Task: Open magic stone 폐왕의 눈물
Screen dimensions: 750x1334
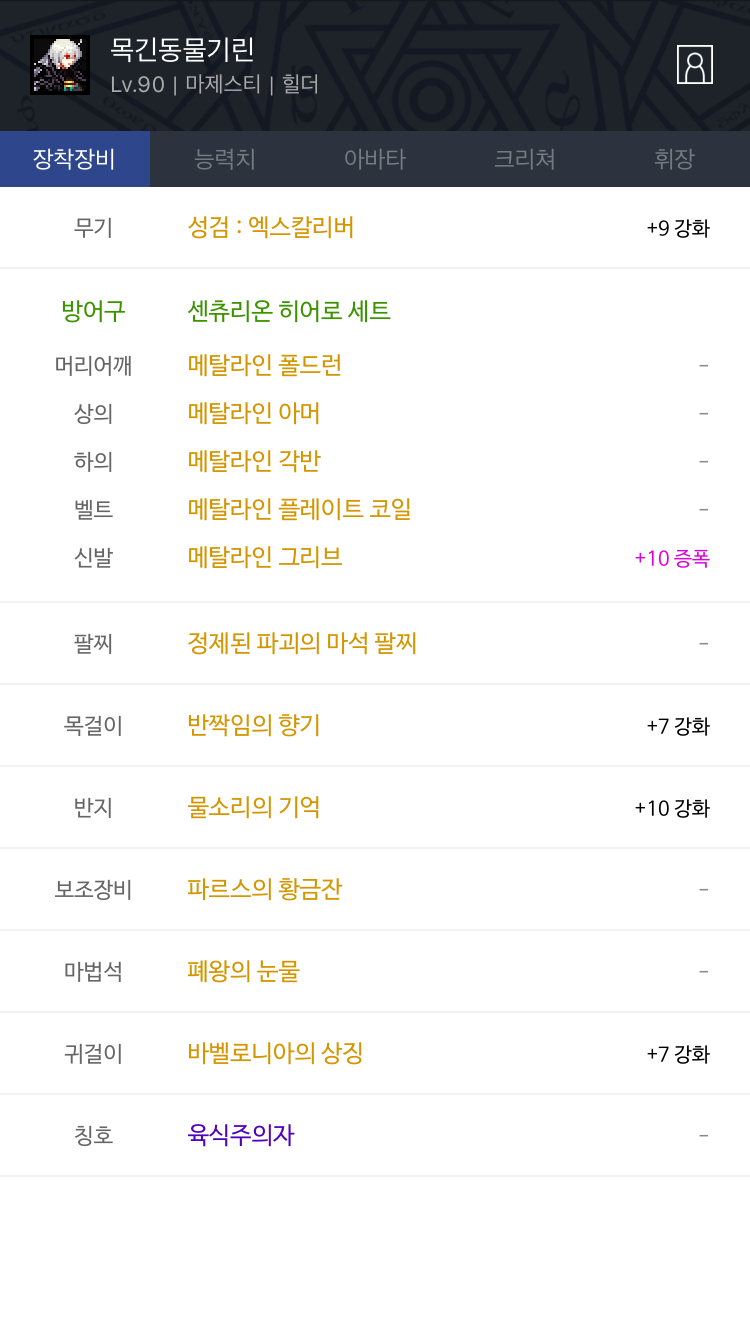Action: [x=244, y=971]
